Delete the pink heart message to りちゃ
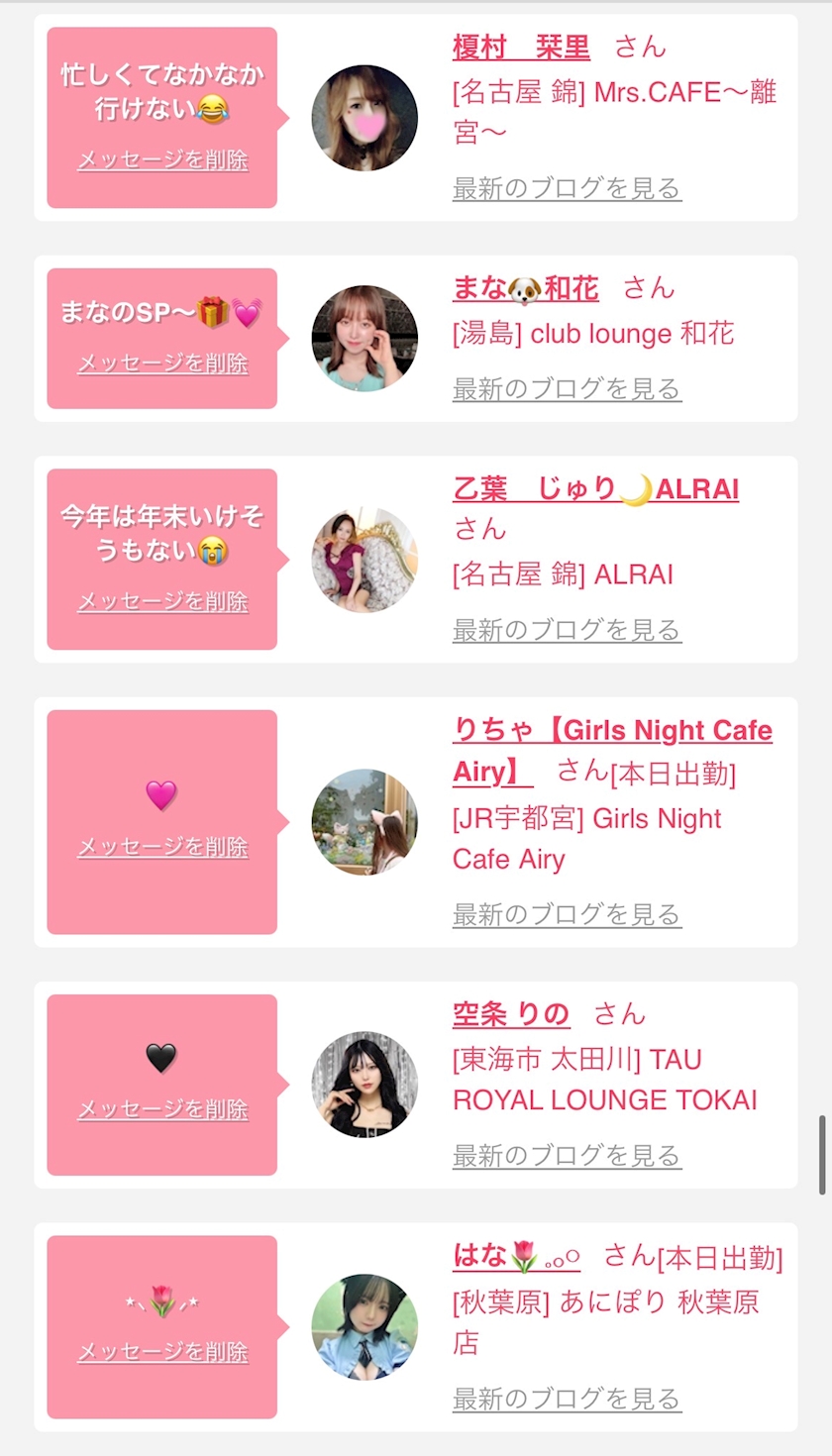 click(x=162, y=847)
